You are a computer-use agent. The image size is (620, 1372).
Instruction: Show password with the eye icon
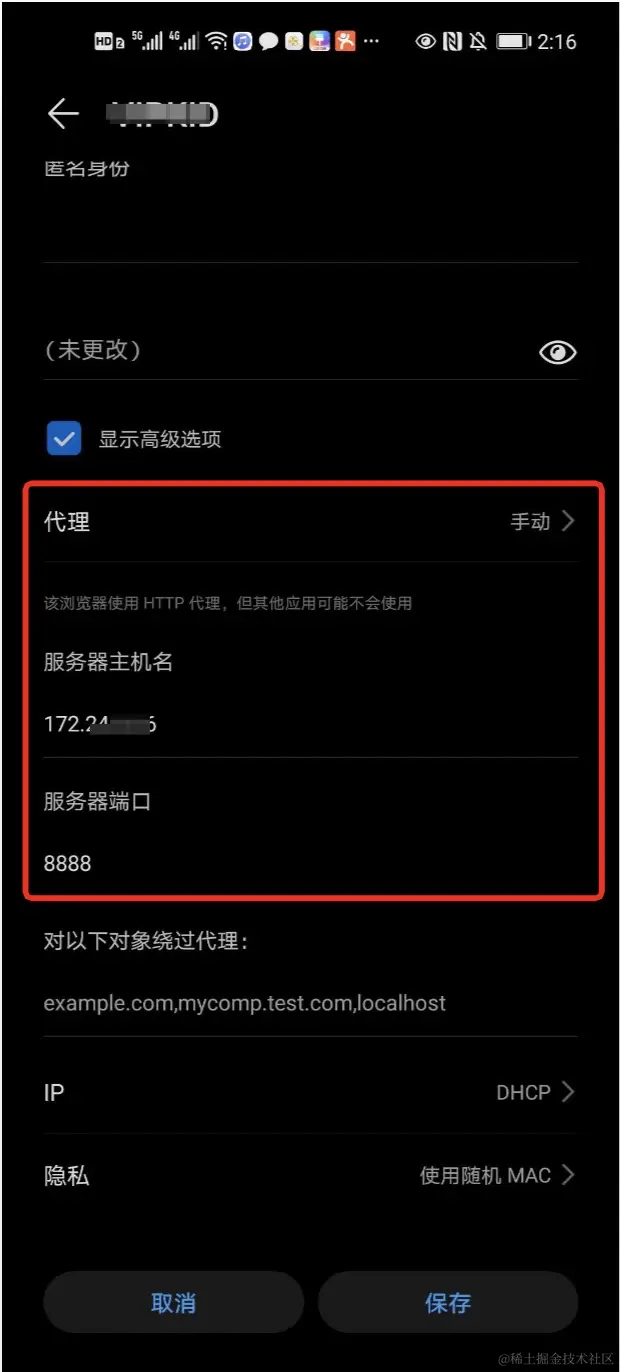pyautogui.click(x=558, y=352)
